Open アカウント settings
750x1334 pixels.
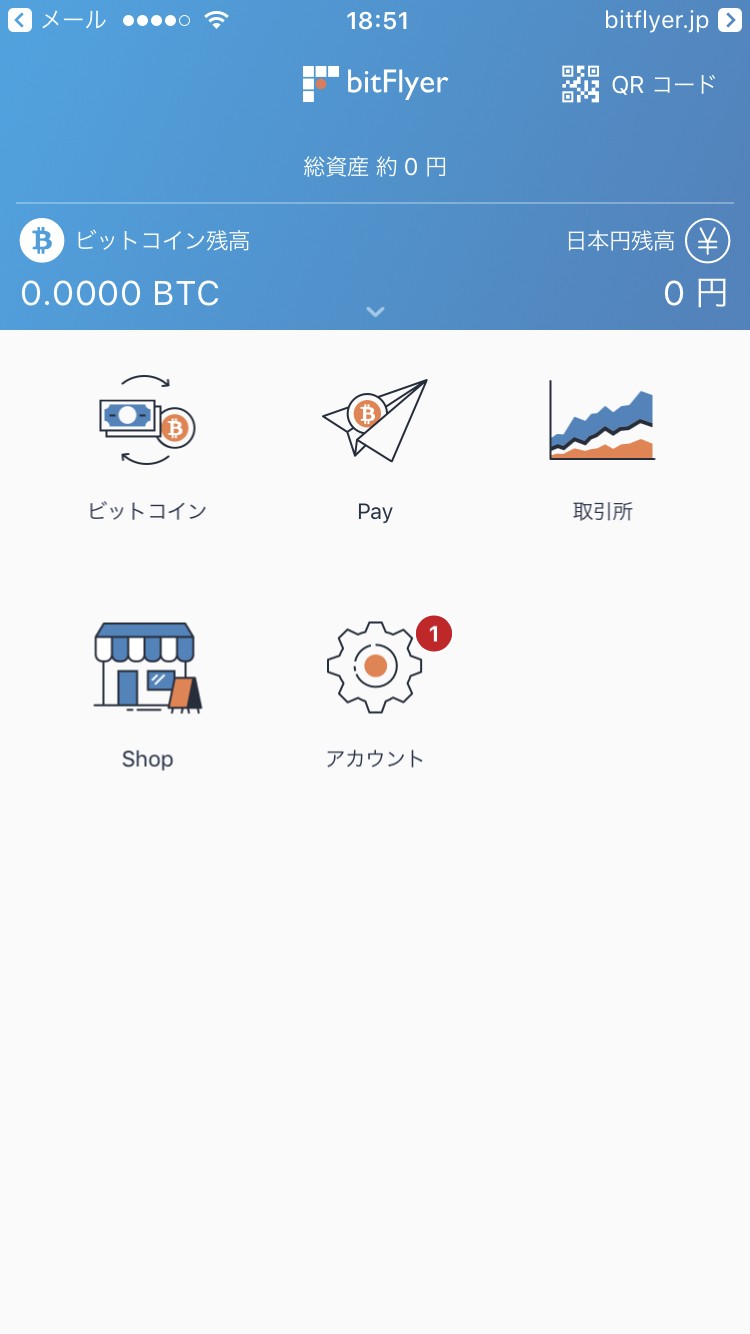(375, 692)
